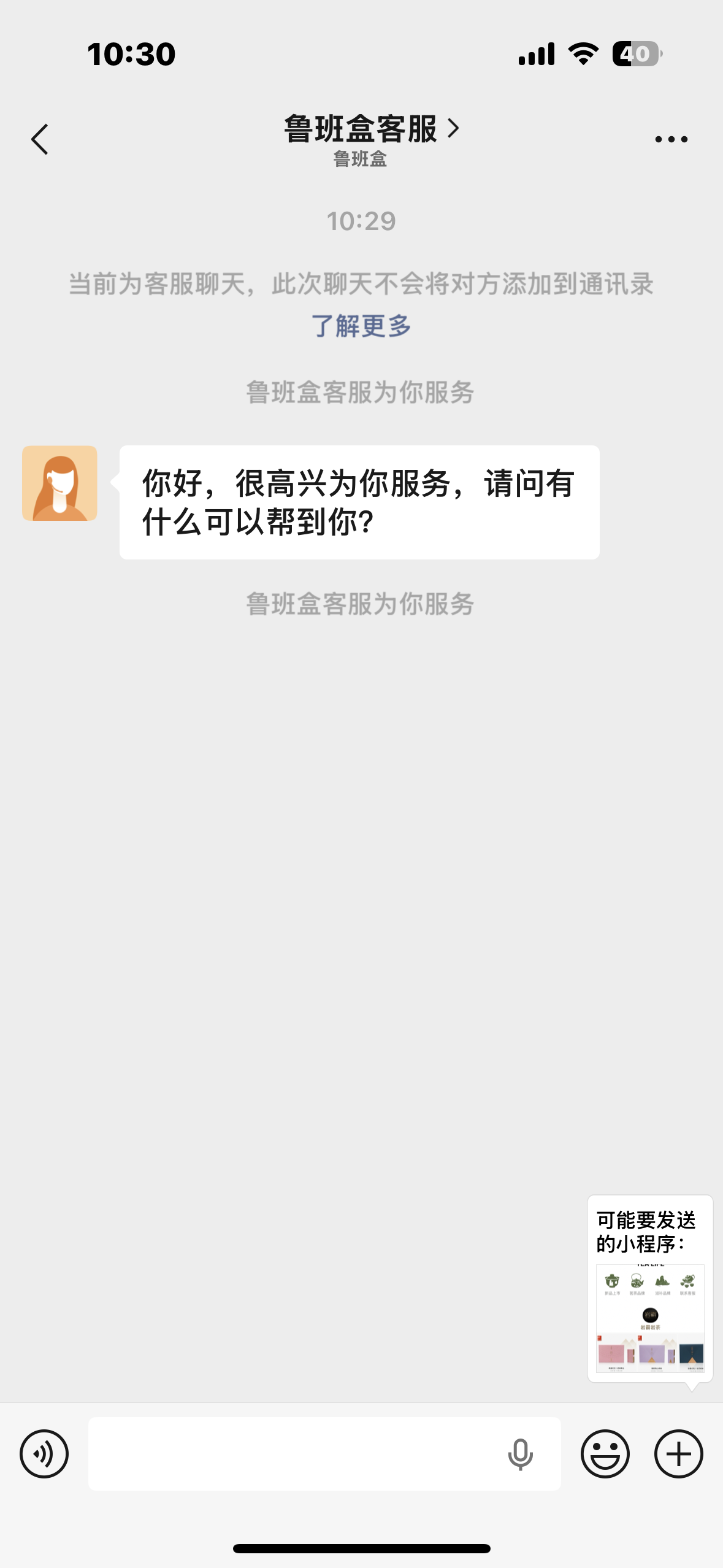Focus the message text field
This screenshot has width=723, height=1568.
point(294,1454)
